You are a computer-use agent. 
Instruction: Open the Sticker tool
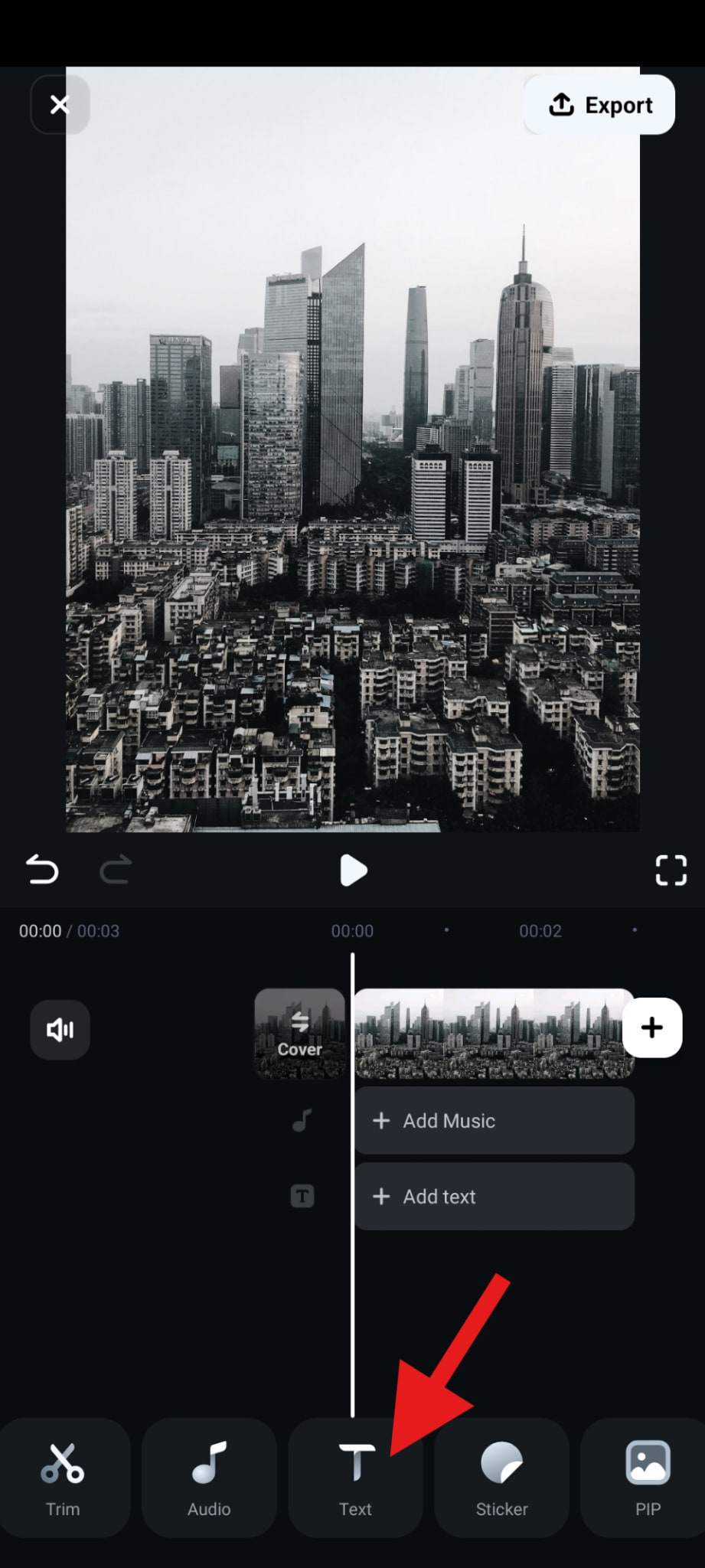[x=501, y=1478]
